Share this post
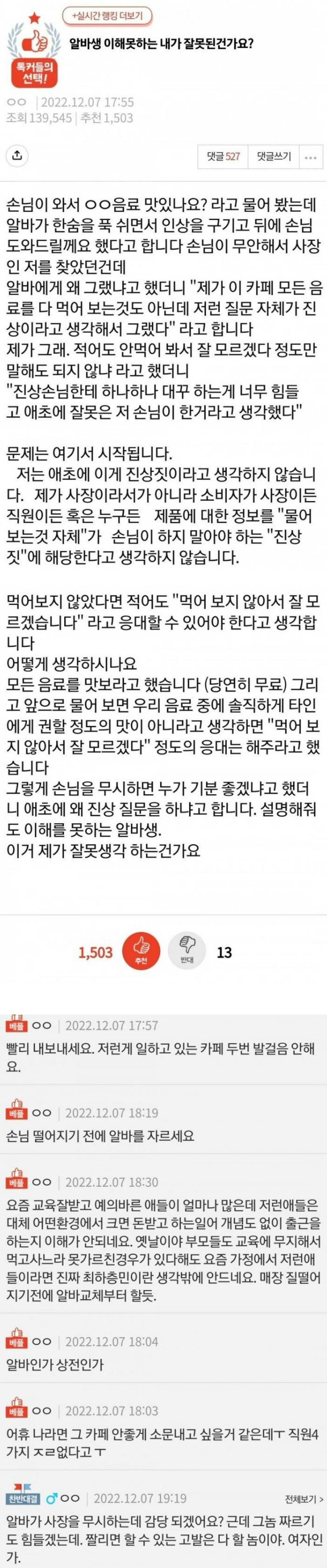The width and height of the screenshot is (327, 1568). click(x=17, y=157)
